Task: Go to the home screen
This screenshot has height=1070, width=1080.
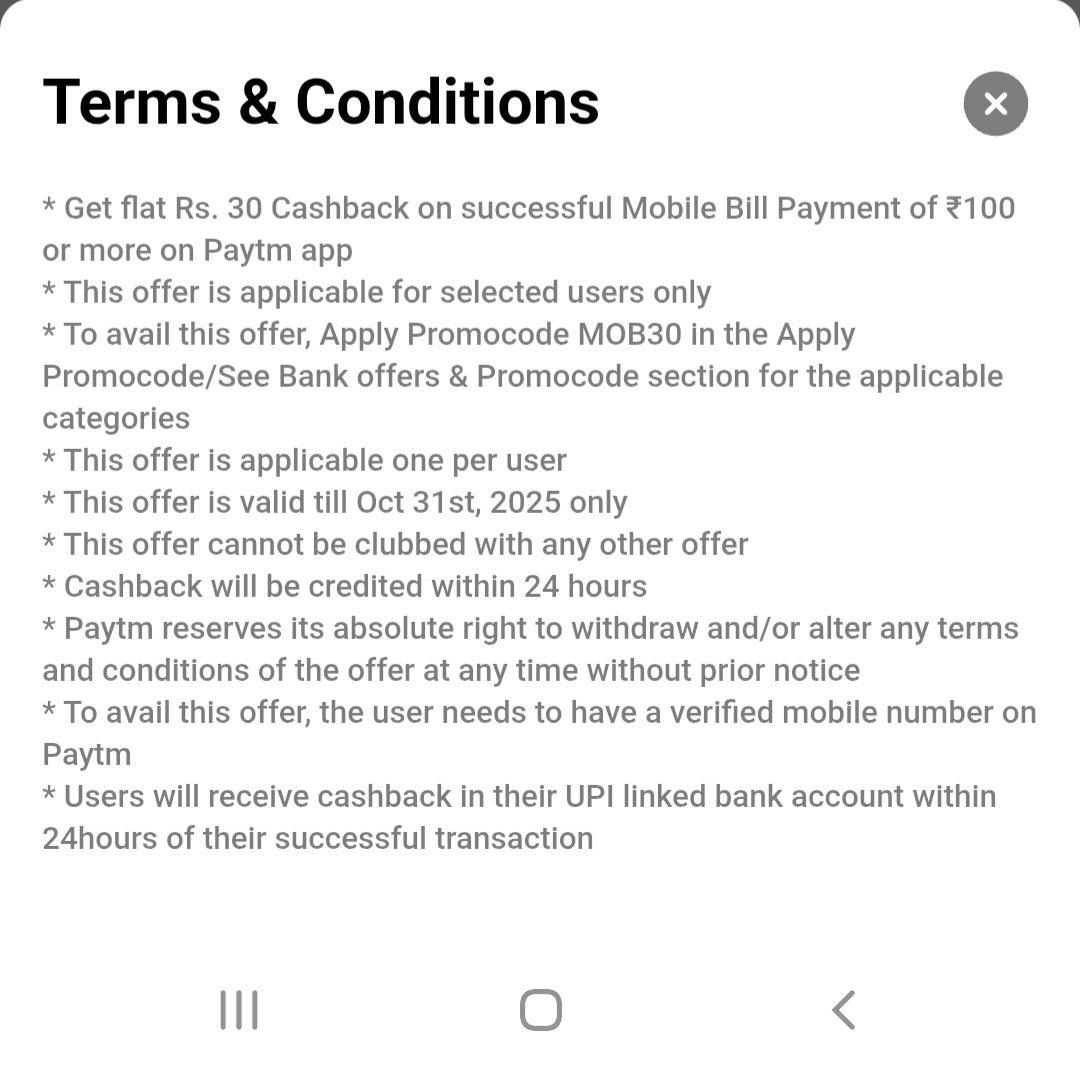Action: [x=540, y=1010]
